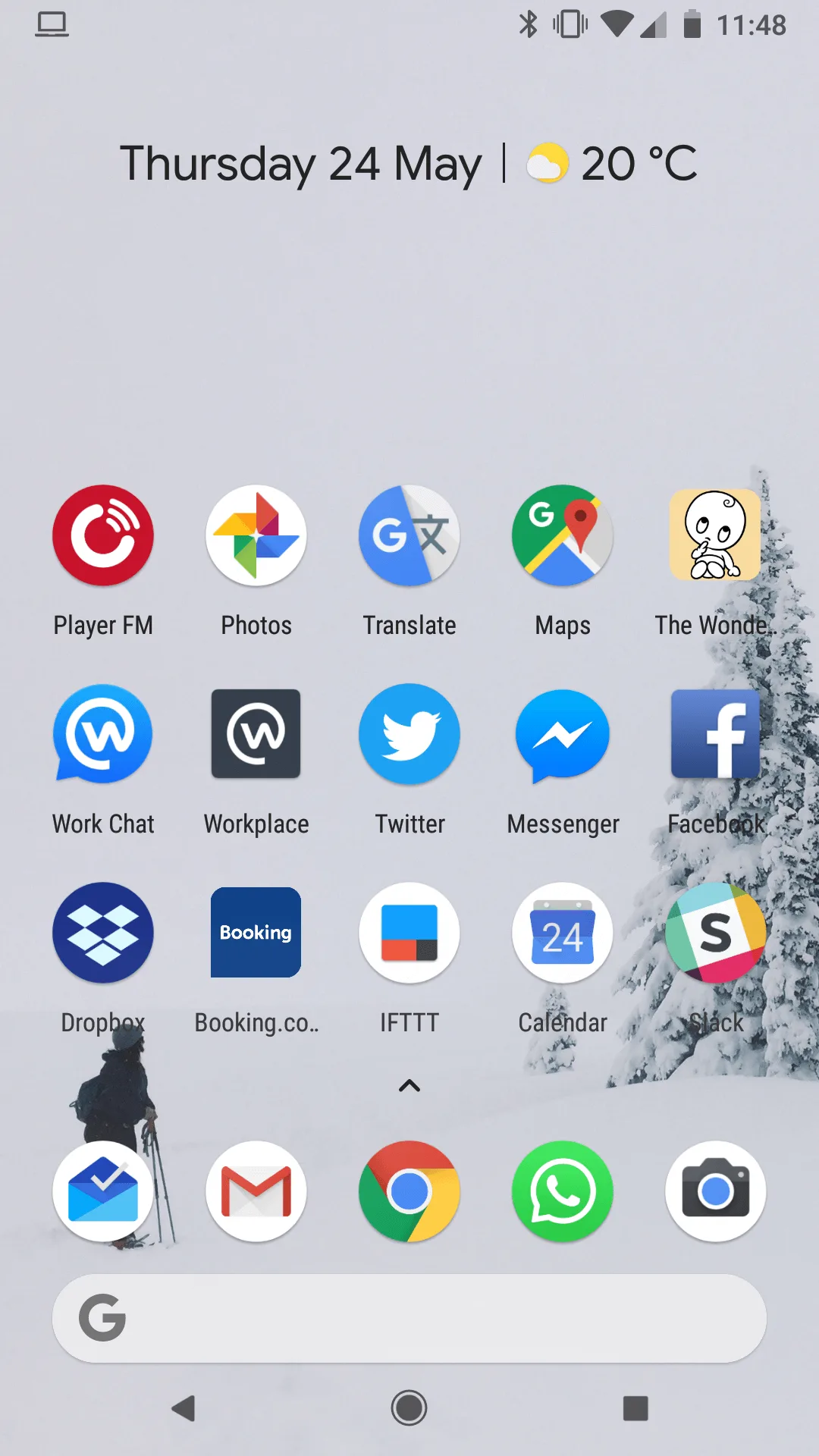Open the weather and date widget
Viewport: 819px width, 1456px height.
[408, 163]
